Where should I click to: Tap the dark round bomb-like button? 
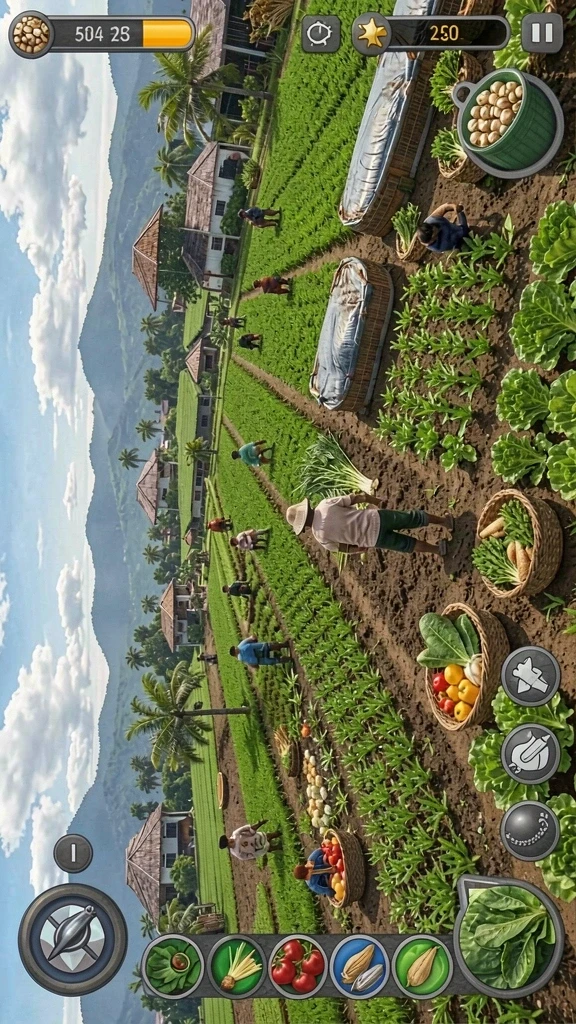530,831
